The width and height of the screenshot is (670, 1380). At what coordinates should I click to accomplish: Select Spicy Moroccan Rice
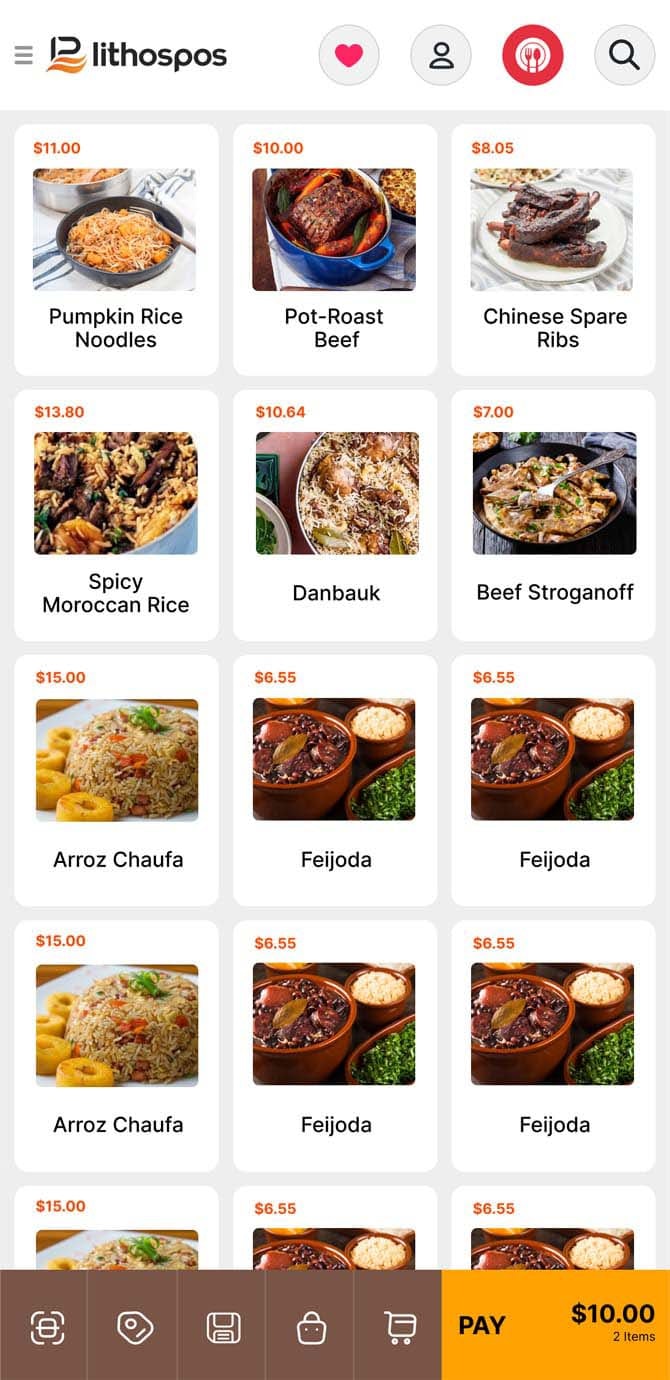(116, 515)
